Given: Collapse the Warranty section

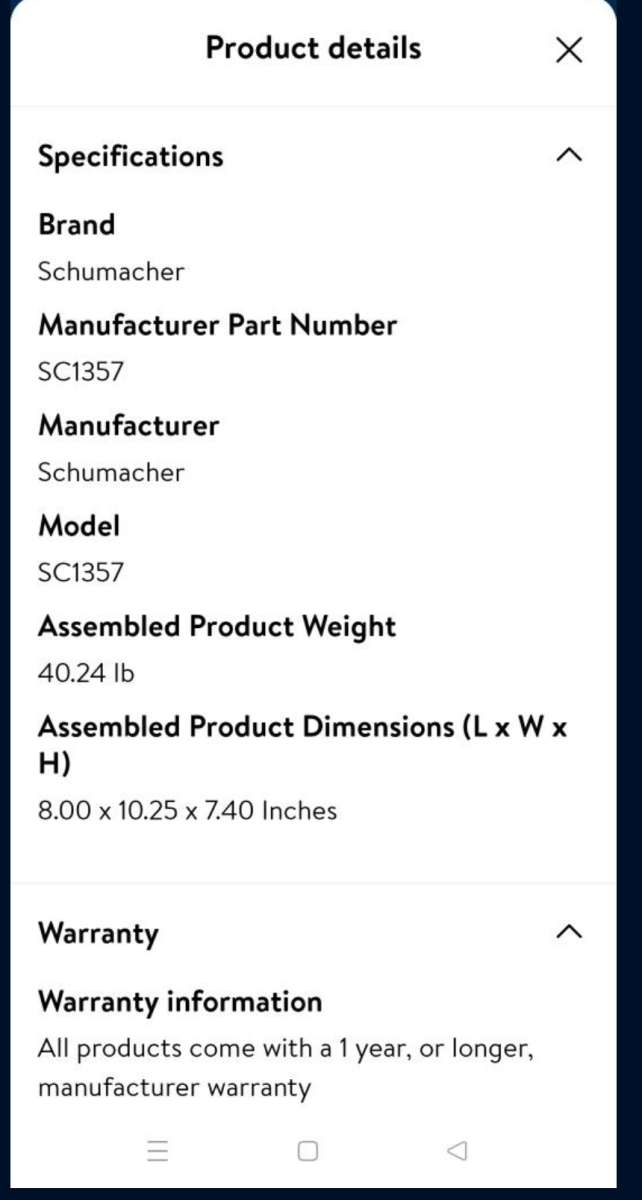Looking at the screenshot, I should click(x=568, y=932).
